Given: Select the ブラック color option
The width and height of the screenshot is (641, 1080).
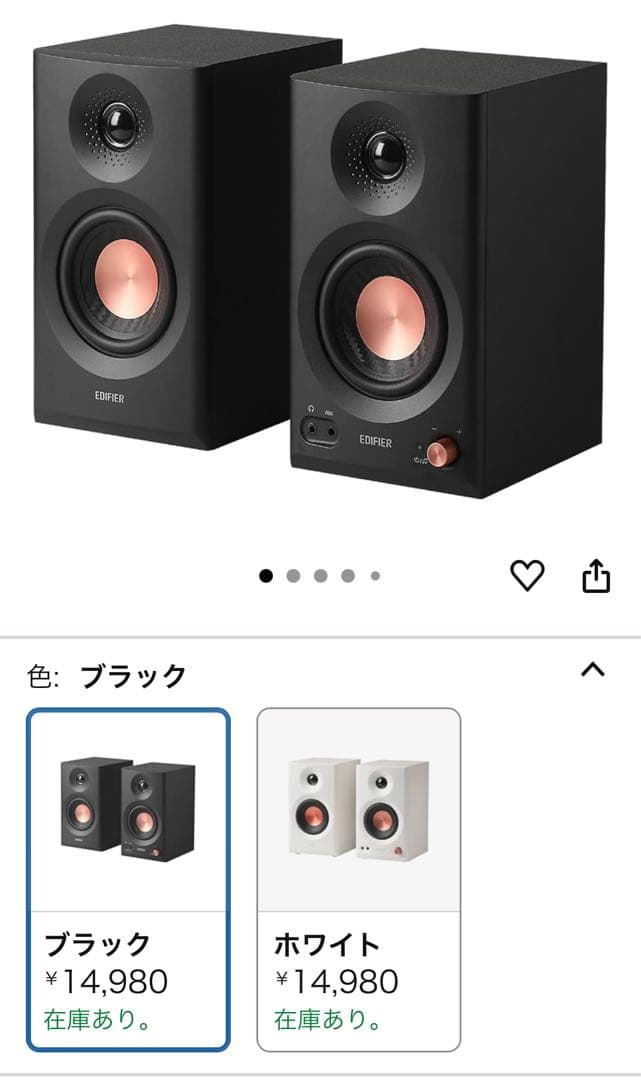Looking at the screenshot, I should click(x=128, y=880).
